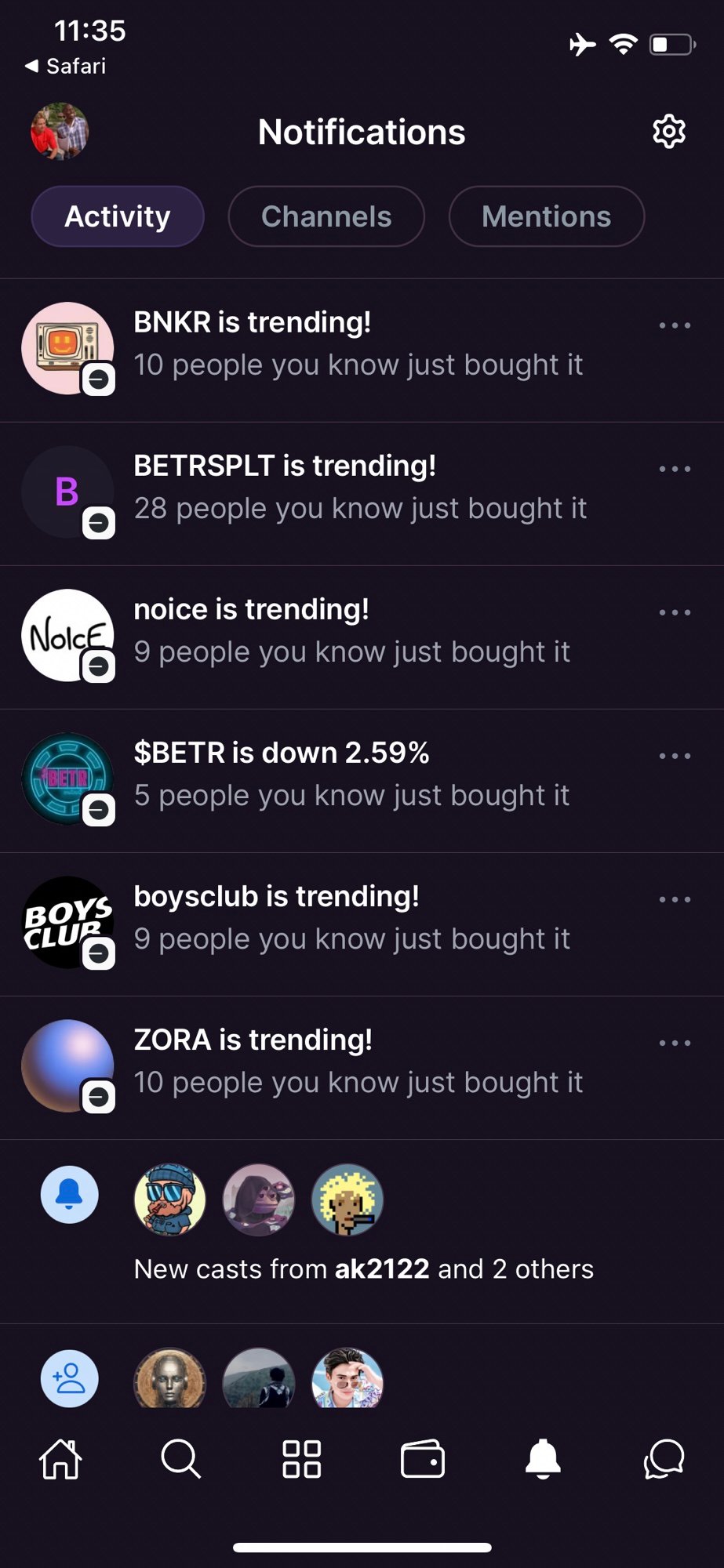Open the wallet tab
The image size is (724, 1568).
pyautogui.click(x=423, y=1459)
